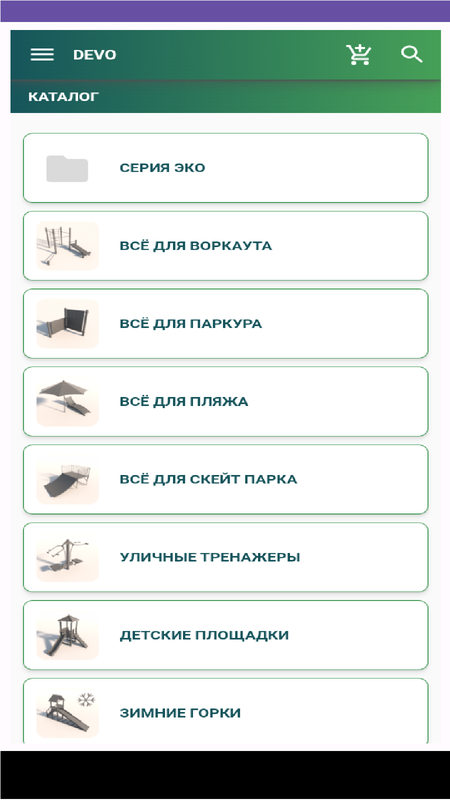Viewport: 450px width, 800px height.
Task: Open the СЕРИЯ ЭКО category
Action: (x=226, y=168)
